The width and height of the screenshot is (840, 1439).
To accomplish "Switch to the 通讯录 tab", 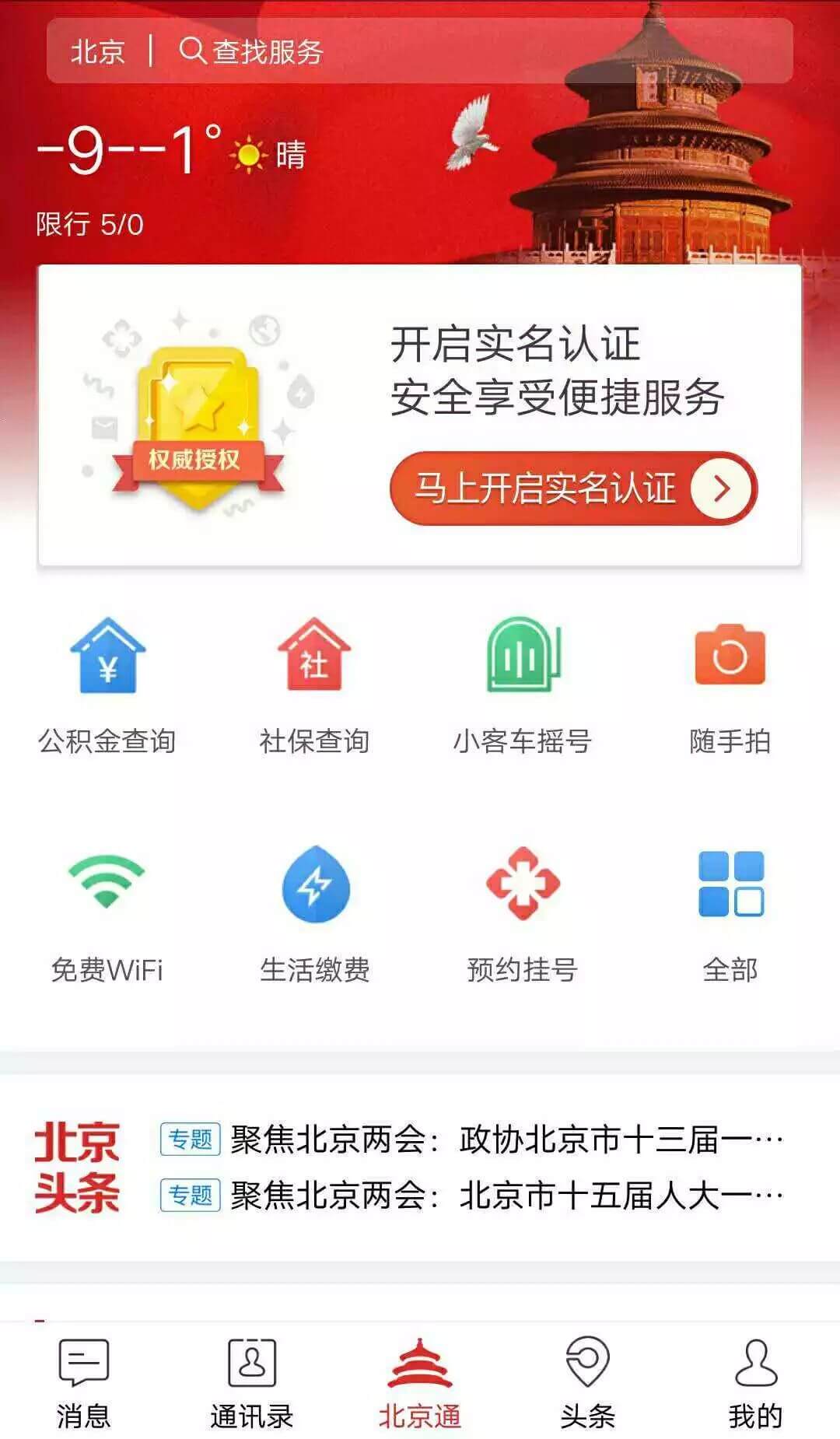I will click(251, 1383).
